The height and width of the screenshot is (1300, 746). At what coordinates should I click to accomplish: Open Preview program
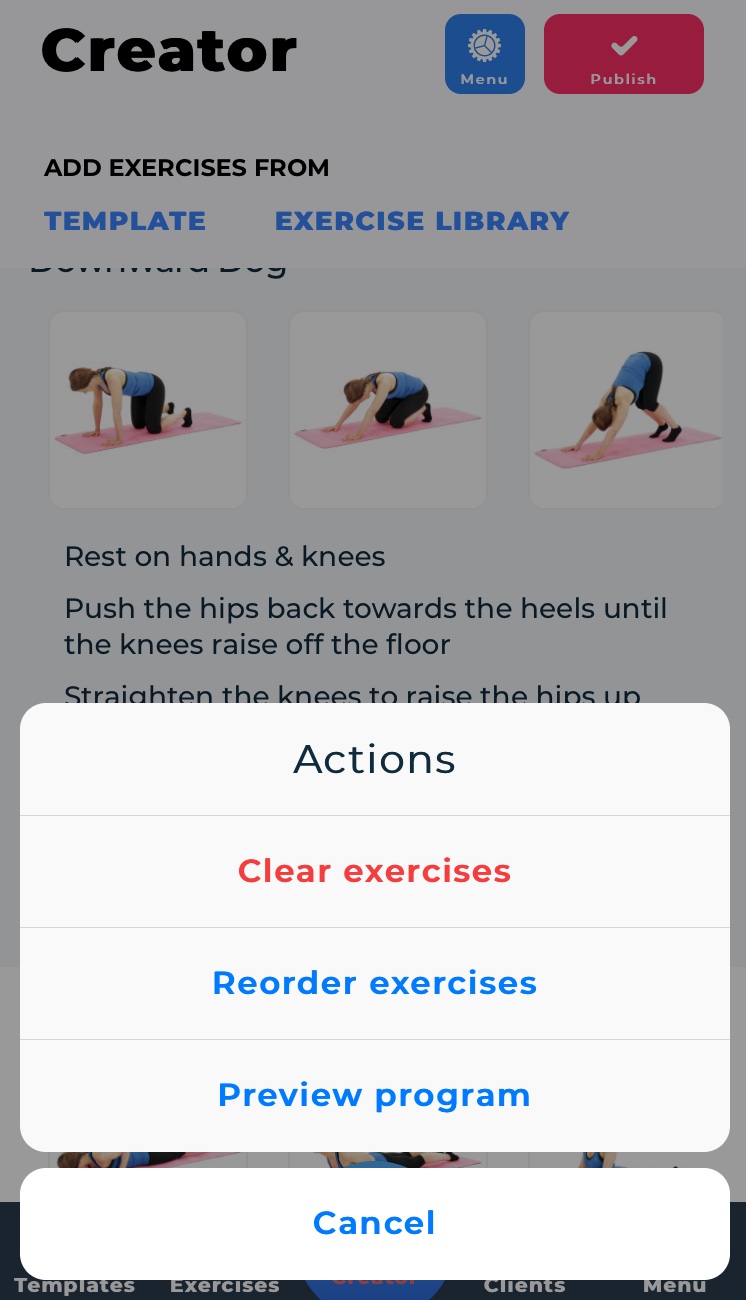[x=374, y=1095]
